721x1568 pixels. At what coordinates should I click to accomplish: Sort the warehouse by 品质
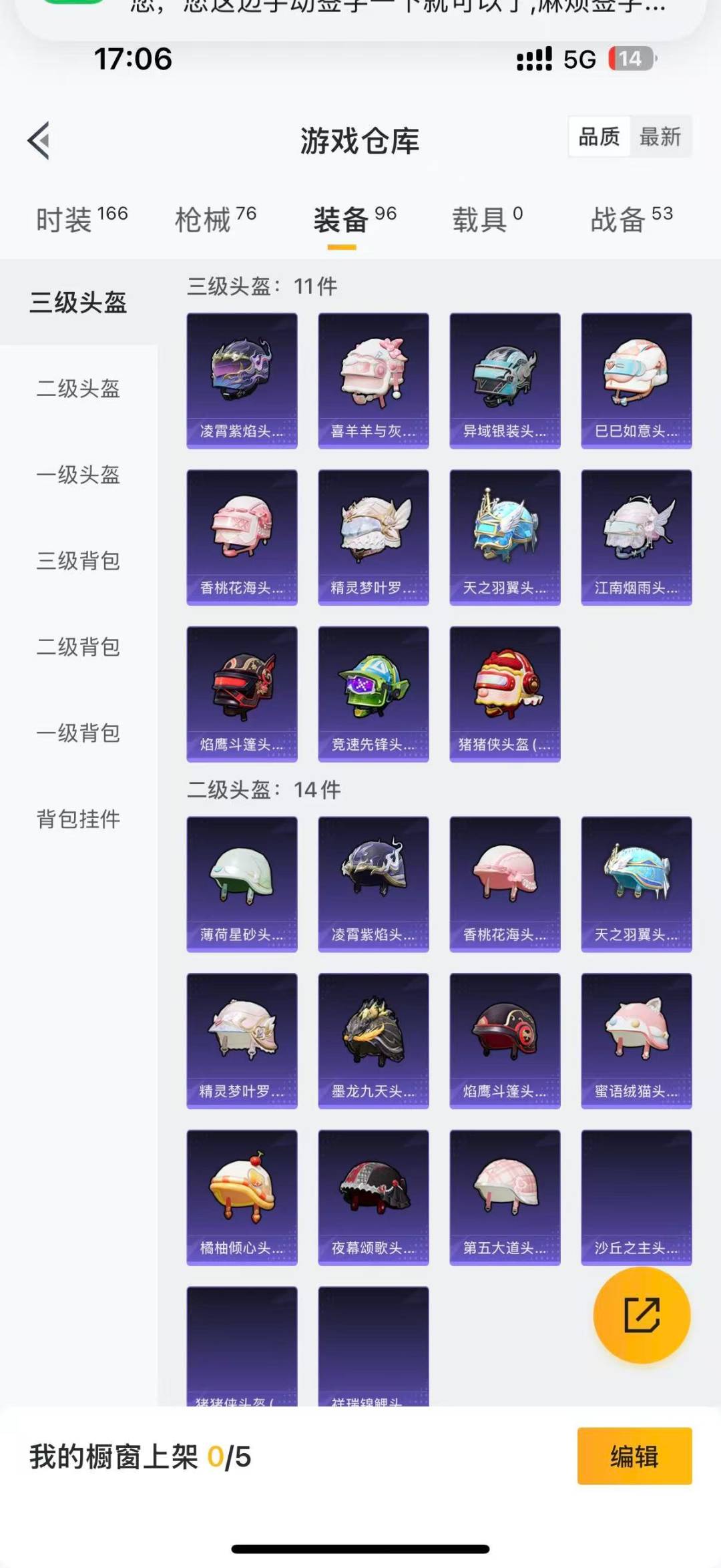click(599, 137)
